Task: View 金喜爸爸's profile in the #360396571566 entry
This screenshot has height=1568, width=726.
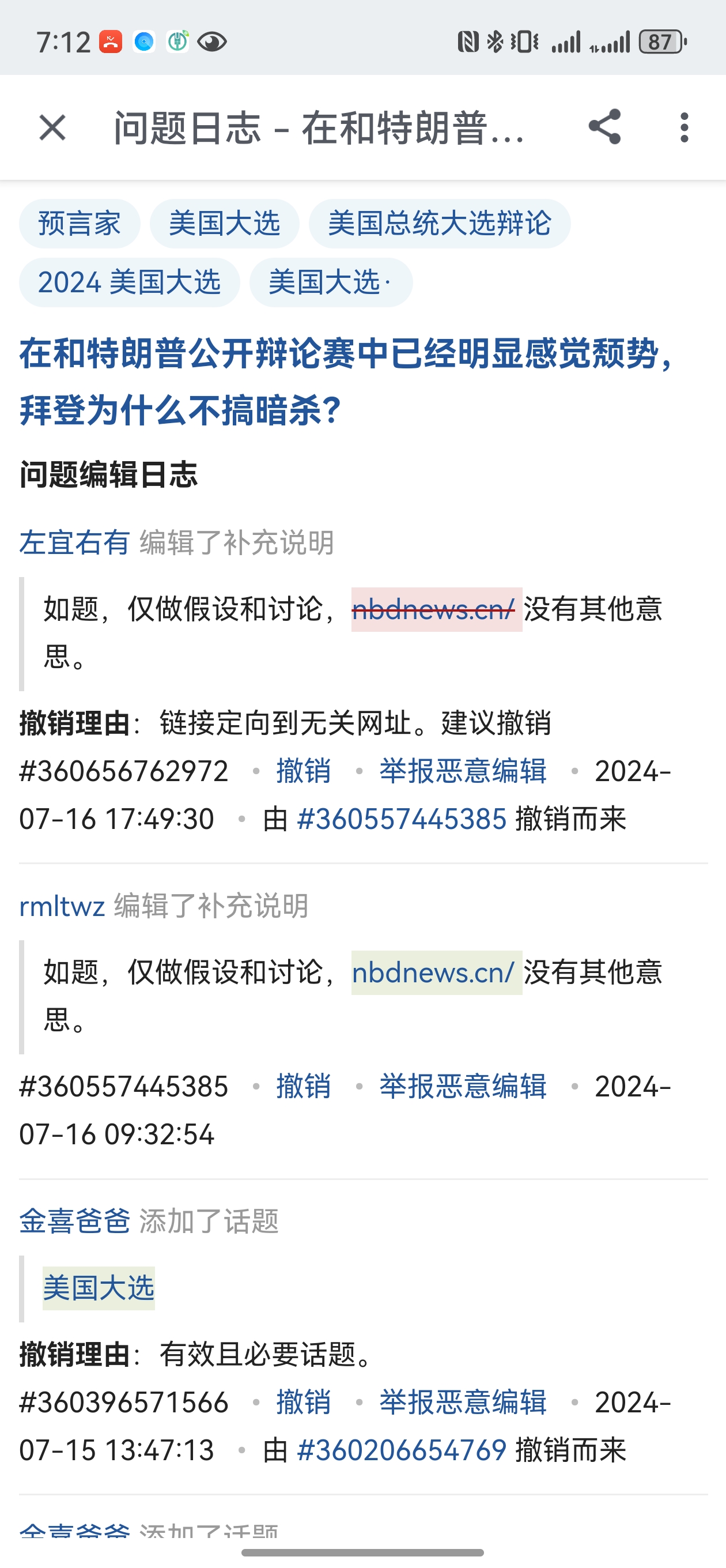Action: pos(75,1221)
